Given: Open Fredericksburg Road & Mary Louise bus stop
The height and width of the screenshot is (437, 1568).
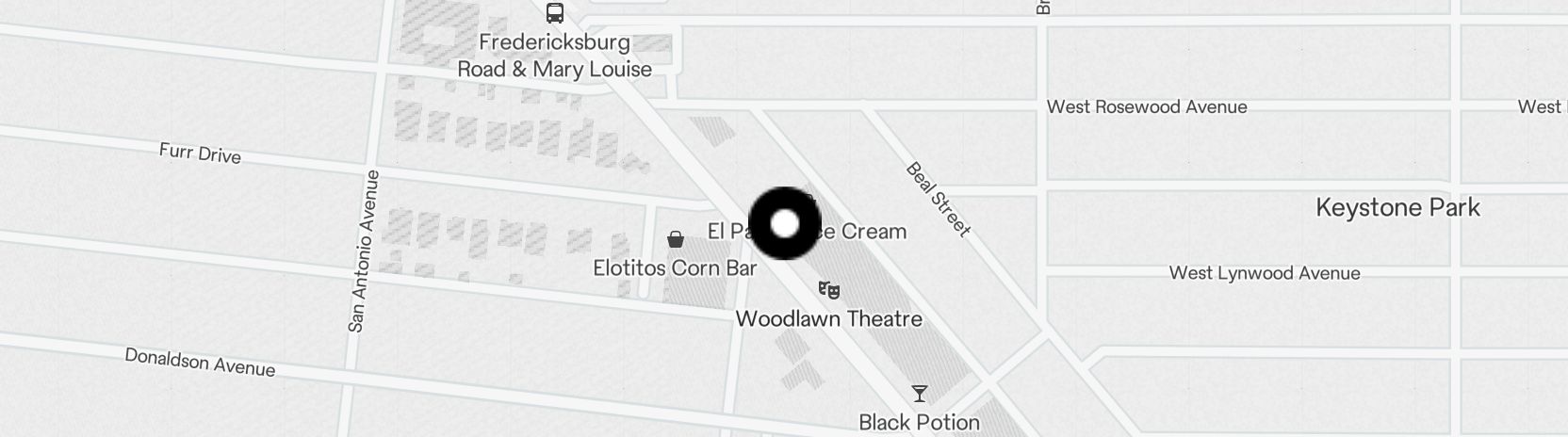Looking at the screenshot, I should 555,13.
